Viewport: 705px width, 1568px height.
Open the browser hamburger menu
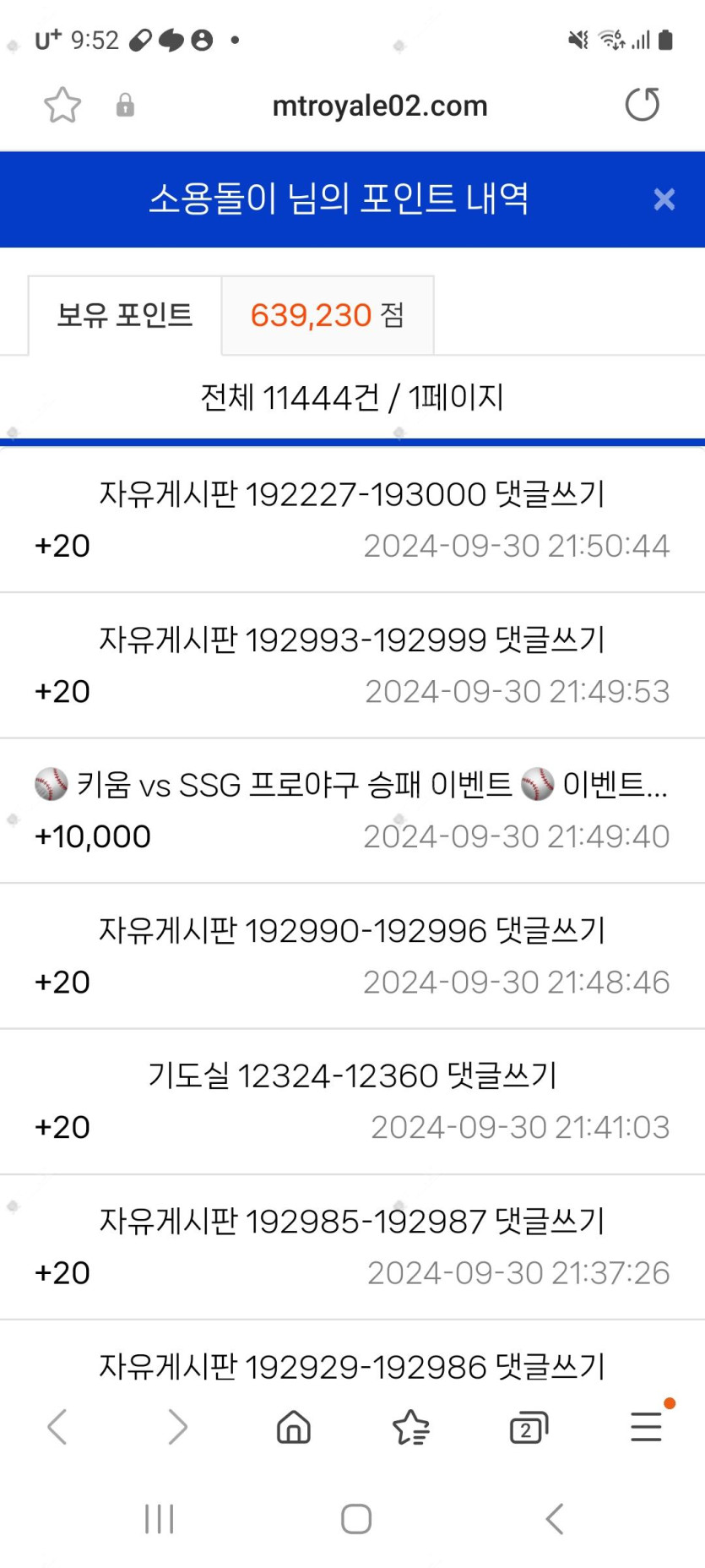(646, 1426)
